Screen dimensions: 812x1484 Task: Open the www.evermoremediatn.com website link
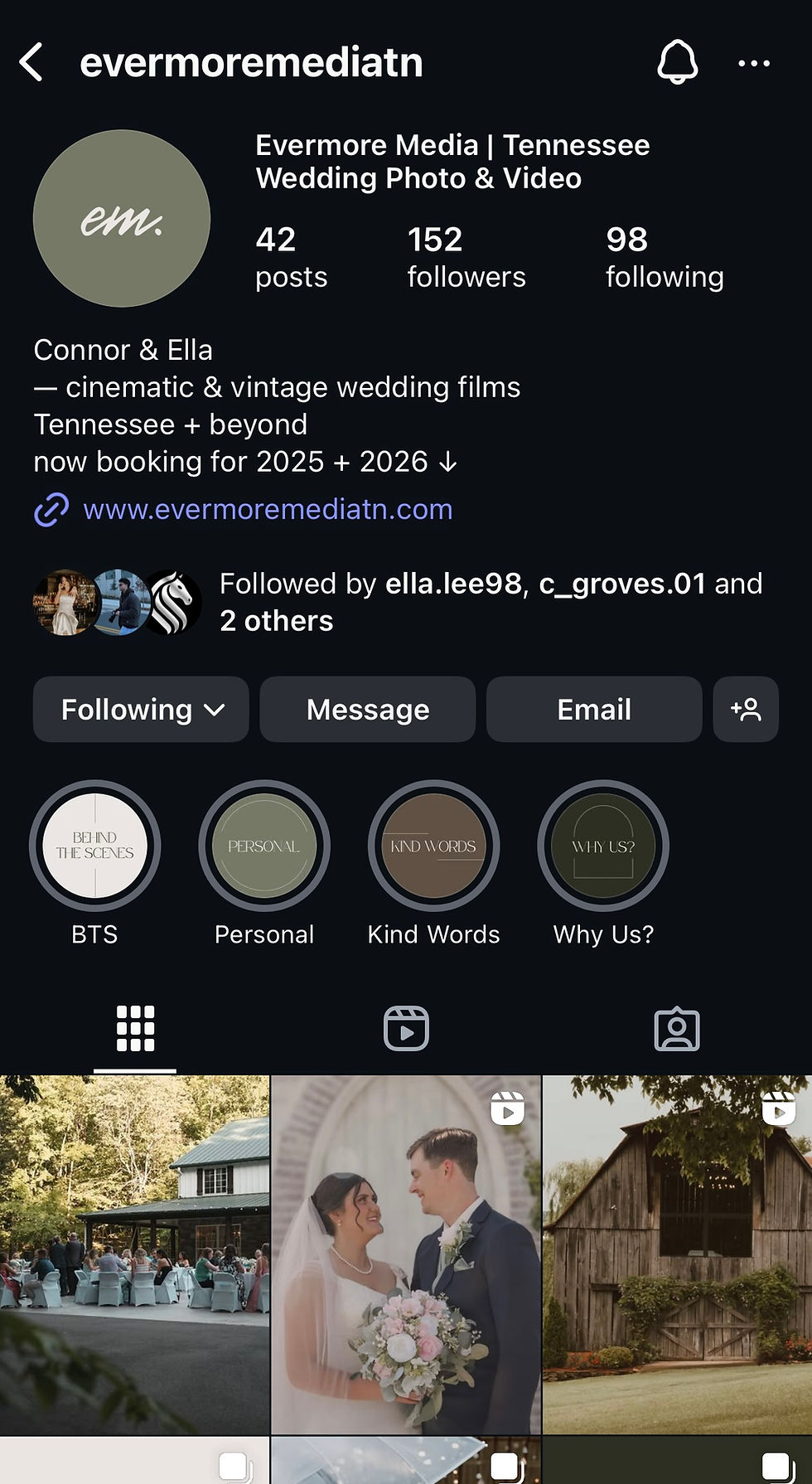(x=267, y=509)
